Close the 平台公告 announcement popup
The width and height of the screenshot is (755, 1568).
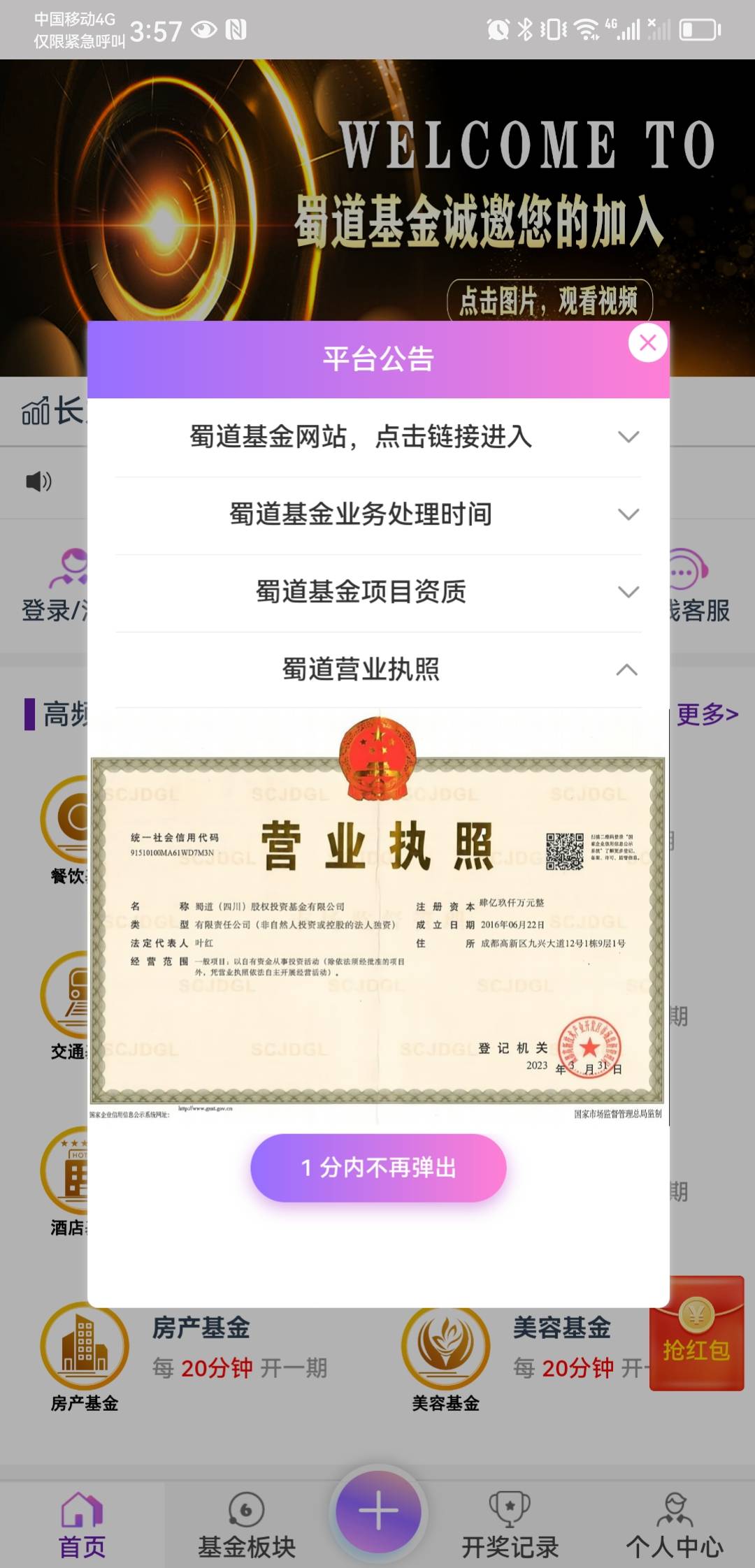tap(647, 343)
